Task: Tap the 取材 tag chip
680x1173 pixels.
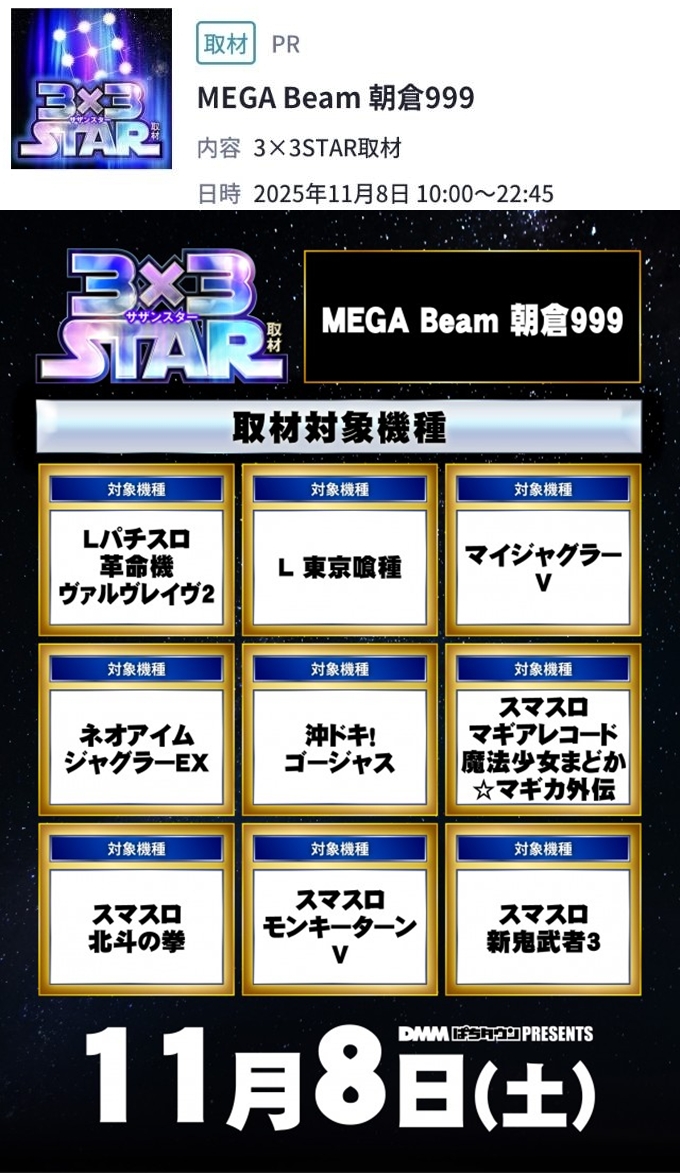Action: point(225,44)
